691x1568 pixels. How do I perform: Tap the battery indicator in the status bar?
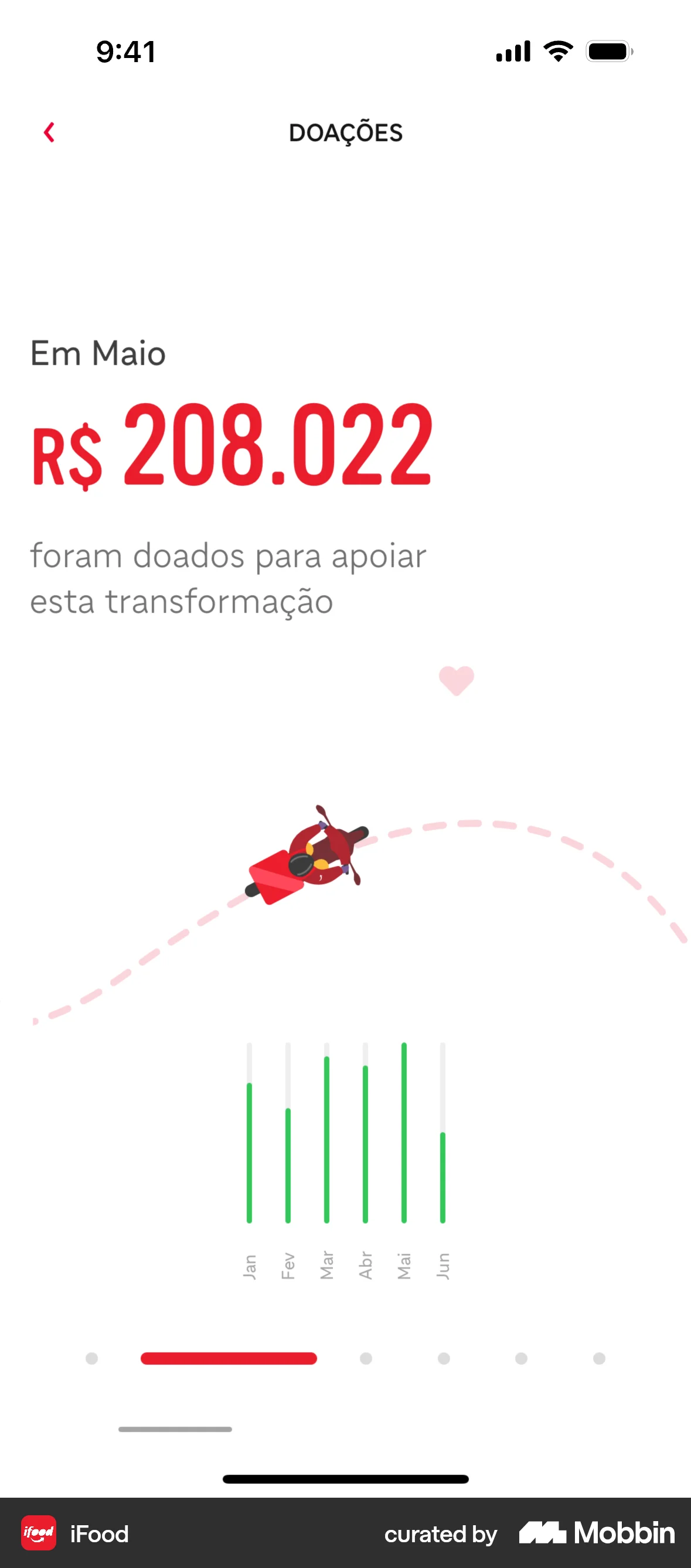[x=609, y=52]
